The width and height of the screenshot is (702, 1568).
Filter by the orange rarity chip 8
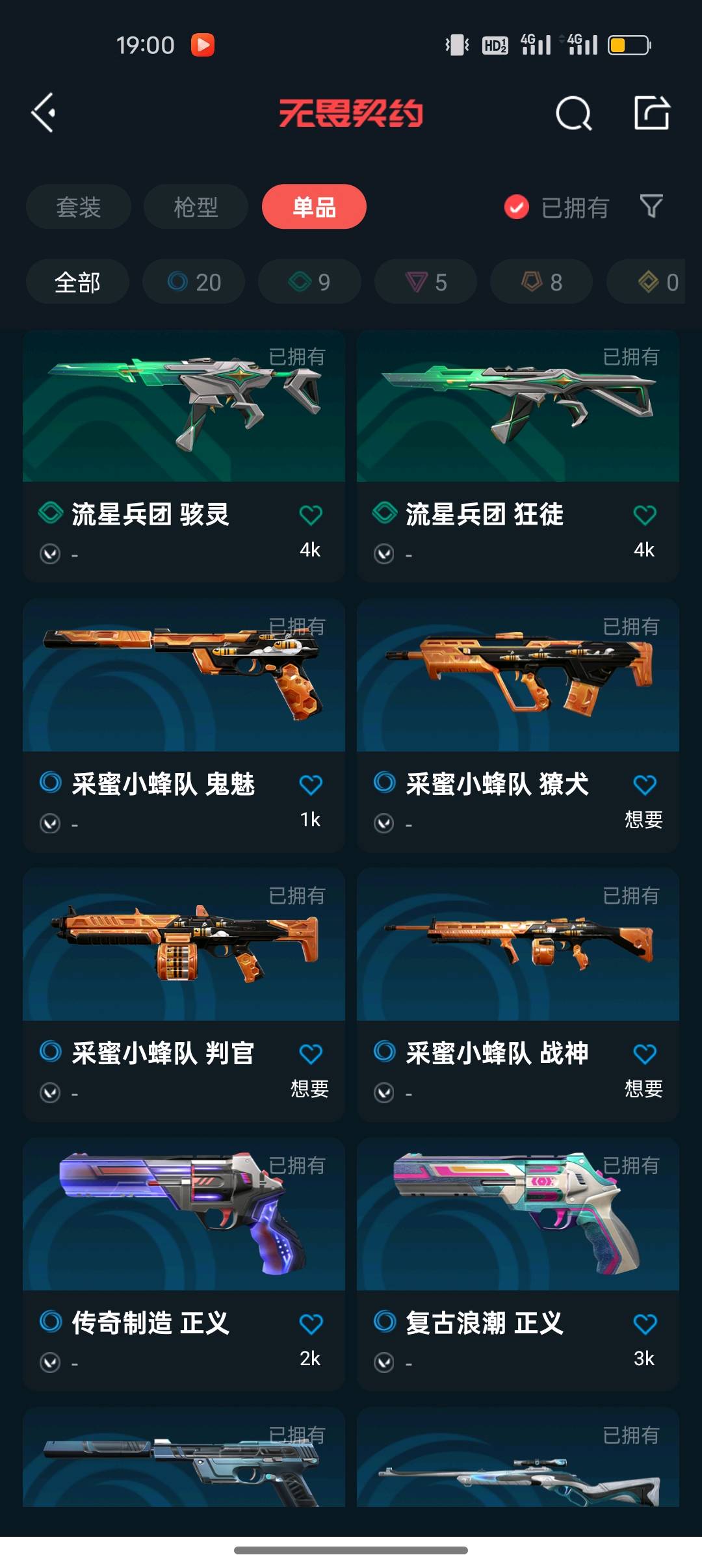(541, 281)
